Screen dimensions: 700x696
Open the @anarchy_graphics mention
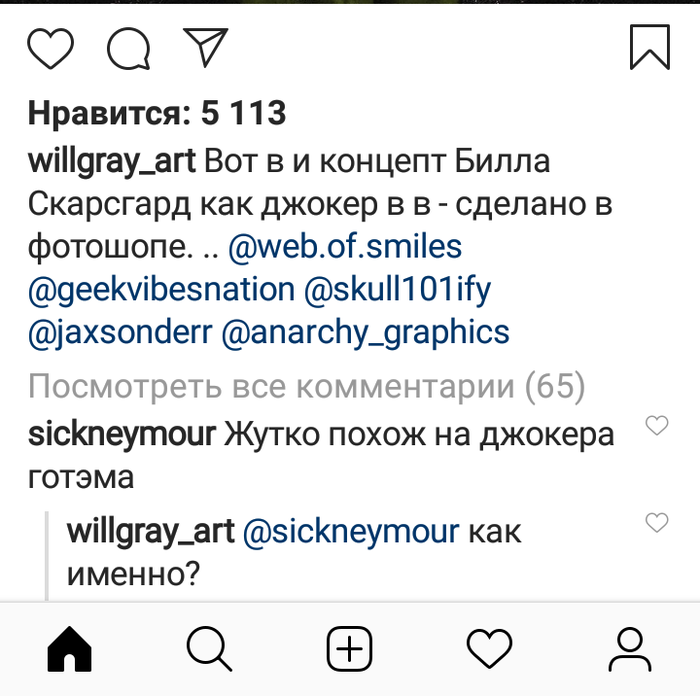(365, 332)
